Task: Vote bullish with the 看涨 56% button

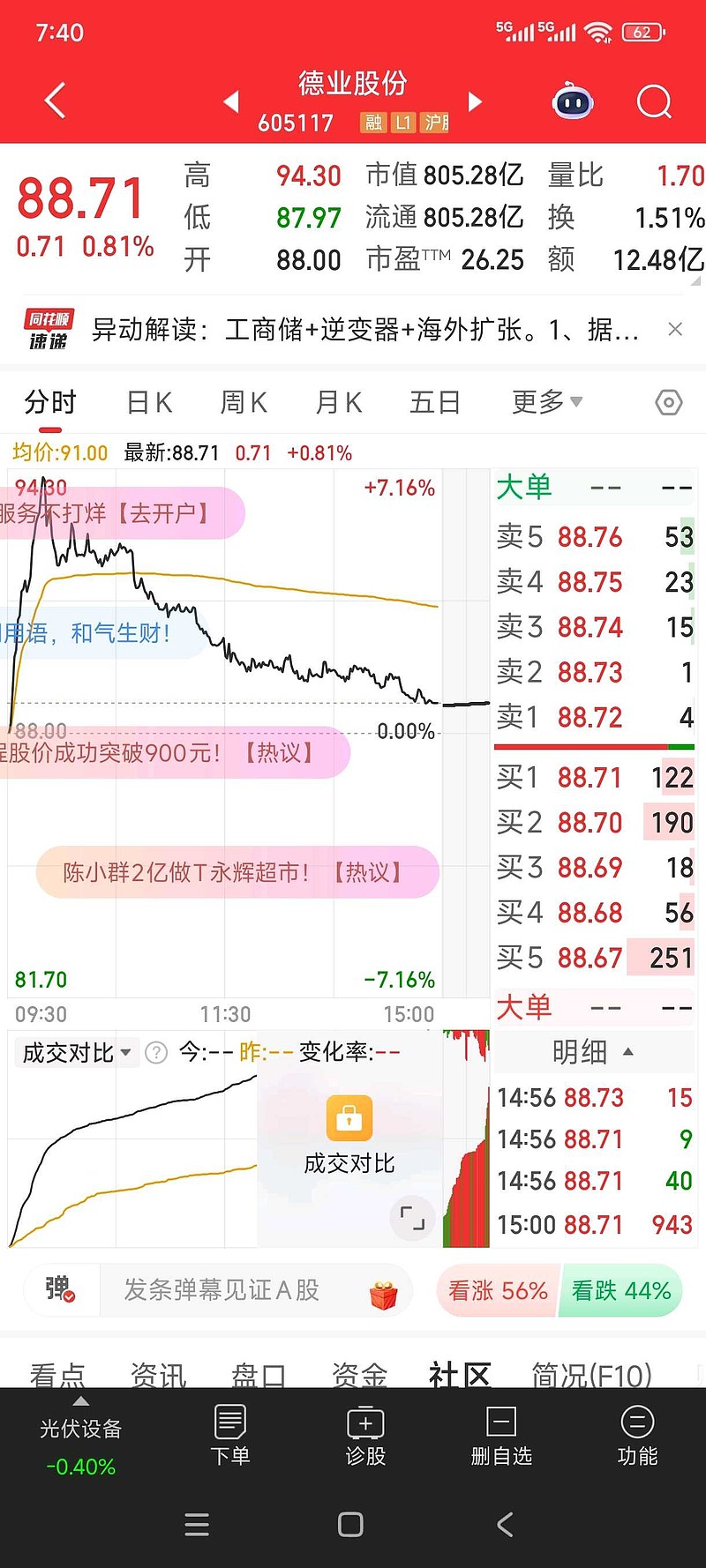Action: click(x=496, y=1289)
